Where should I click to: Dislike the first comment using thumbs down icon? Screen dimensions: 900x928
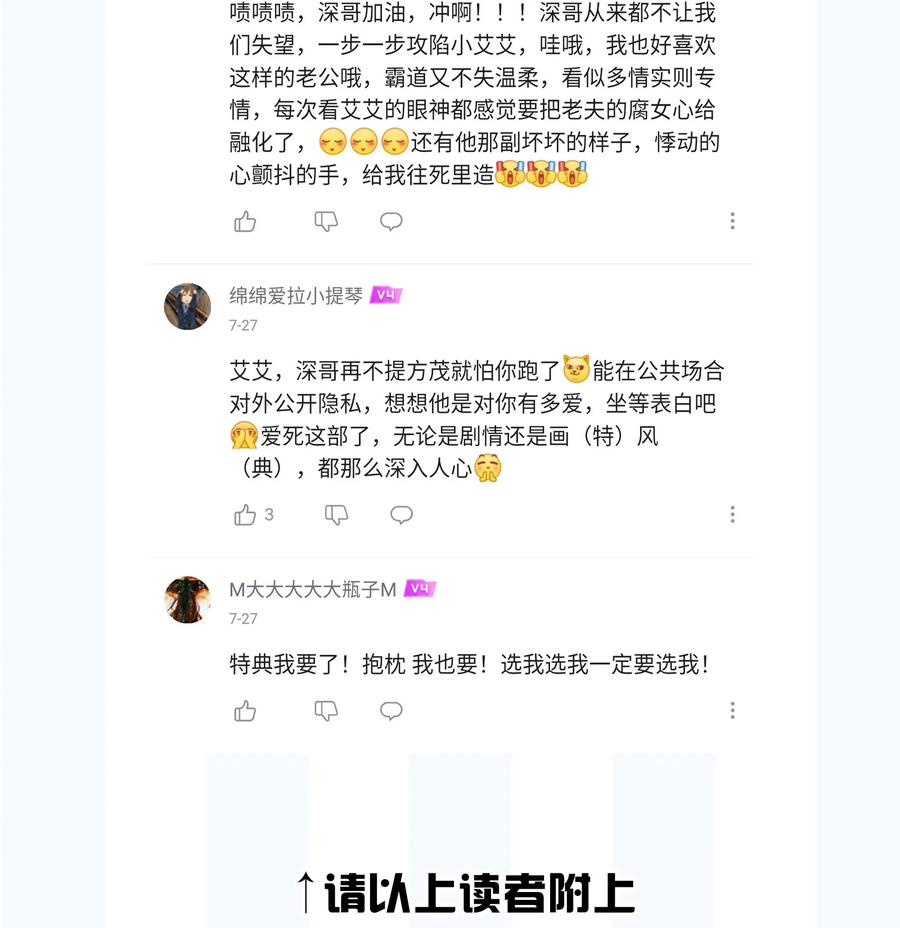(326, 221)
